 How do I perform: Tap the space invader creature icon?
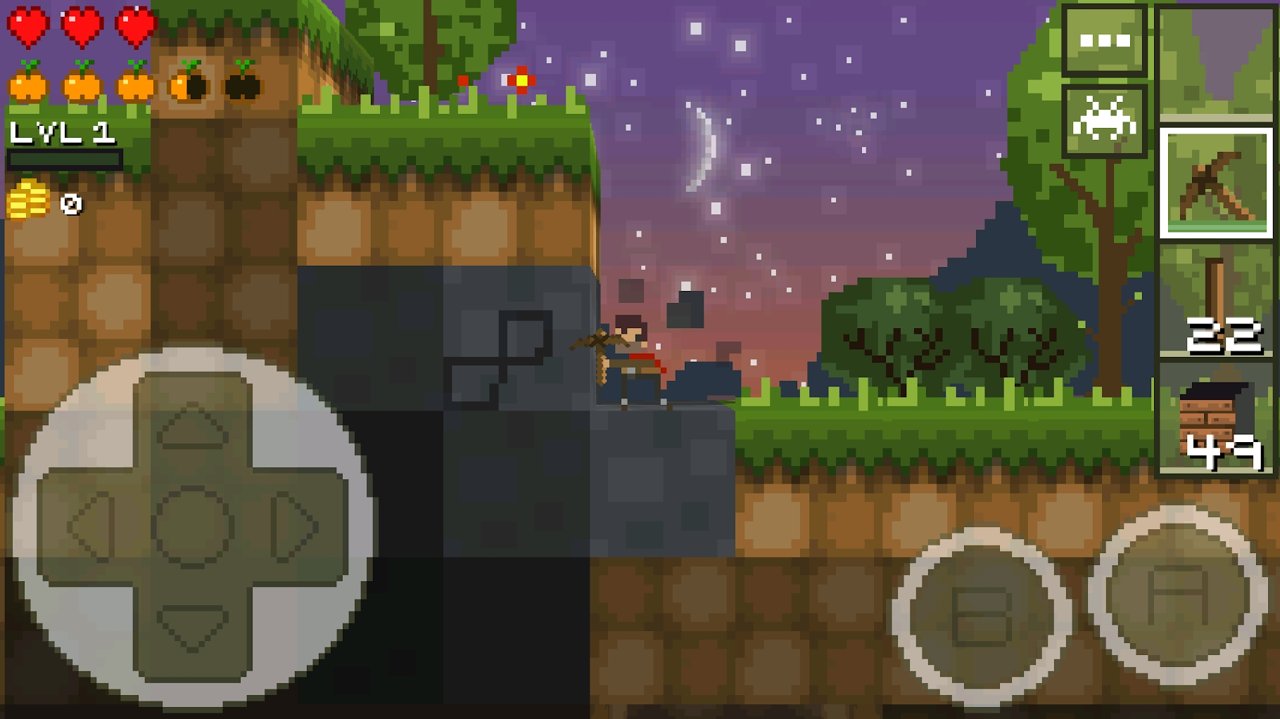click(x=1104, y=121)
